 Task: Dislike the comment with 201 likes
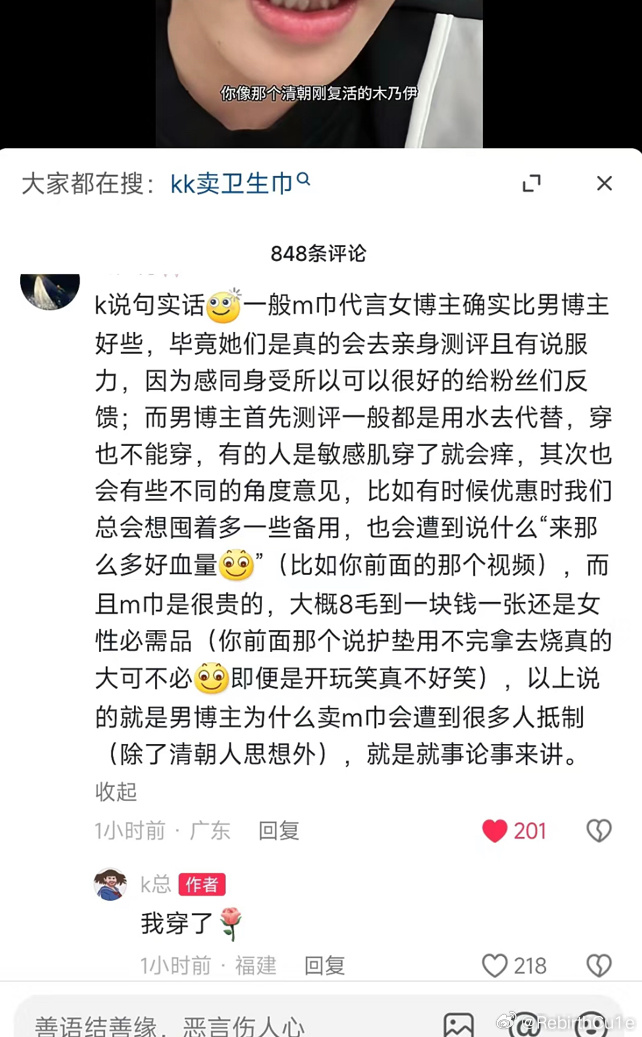pos(598,830)
